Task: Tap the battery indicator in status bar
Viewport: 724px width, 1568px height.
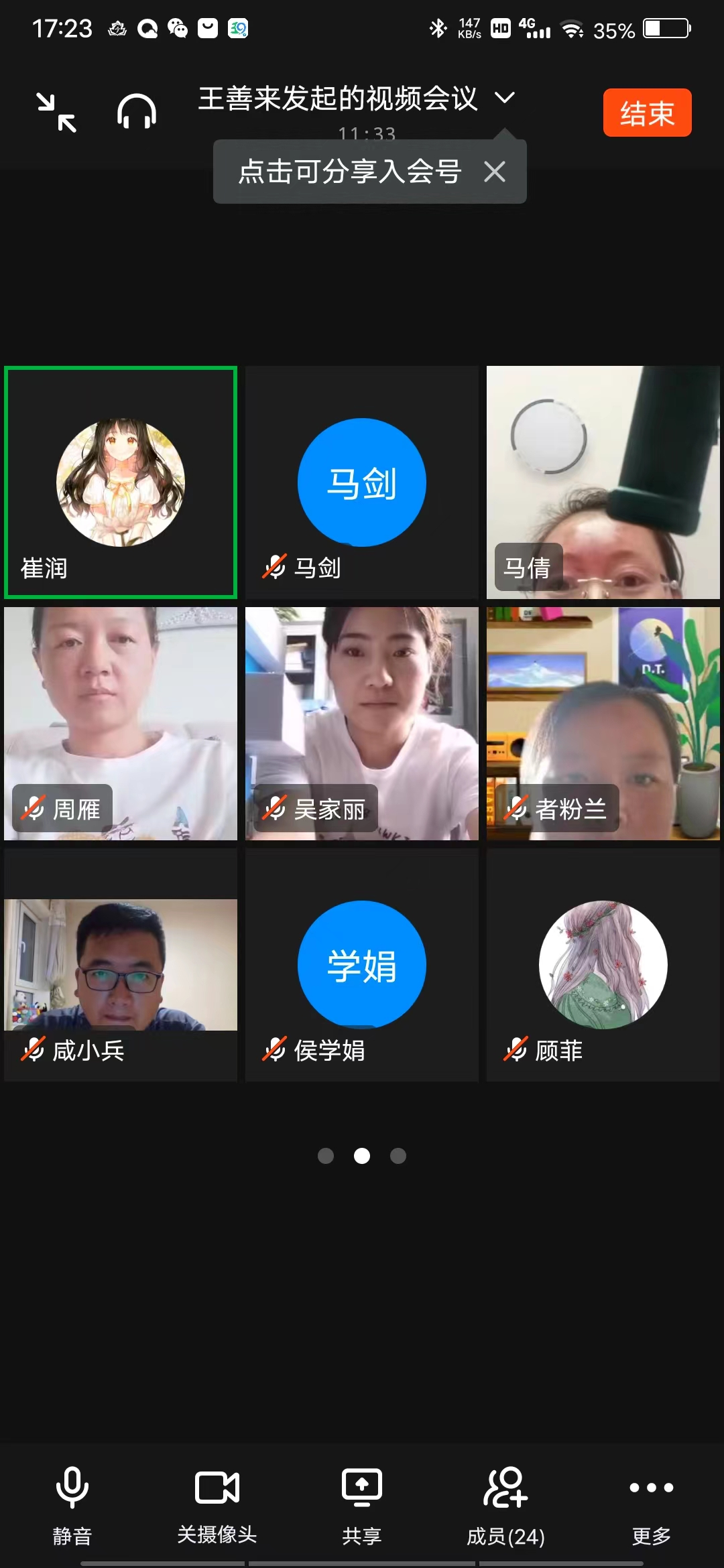Action: coord(666,28)
